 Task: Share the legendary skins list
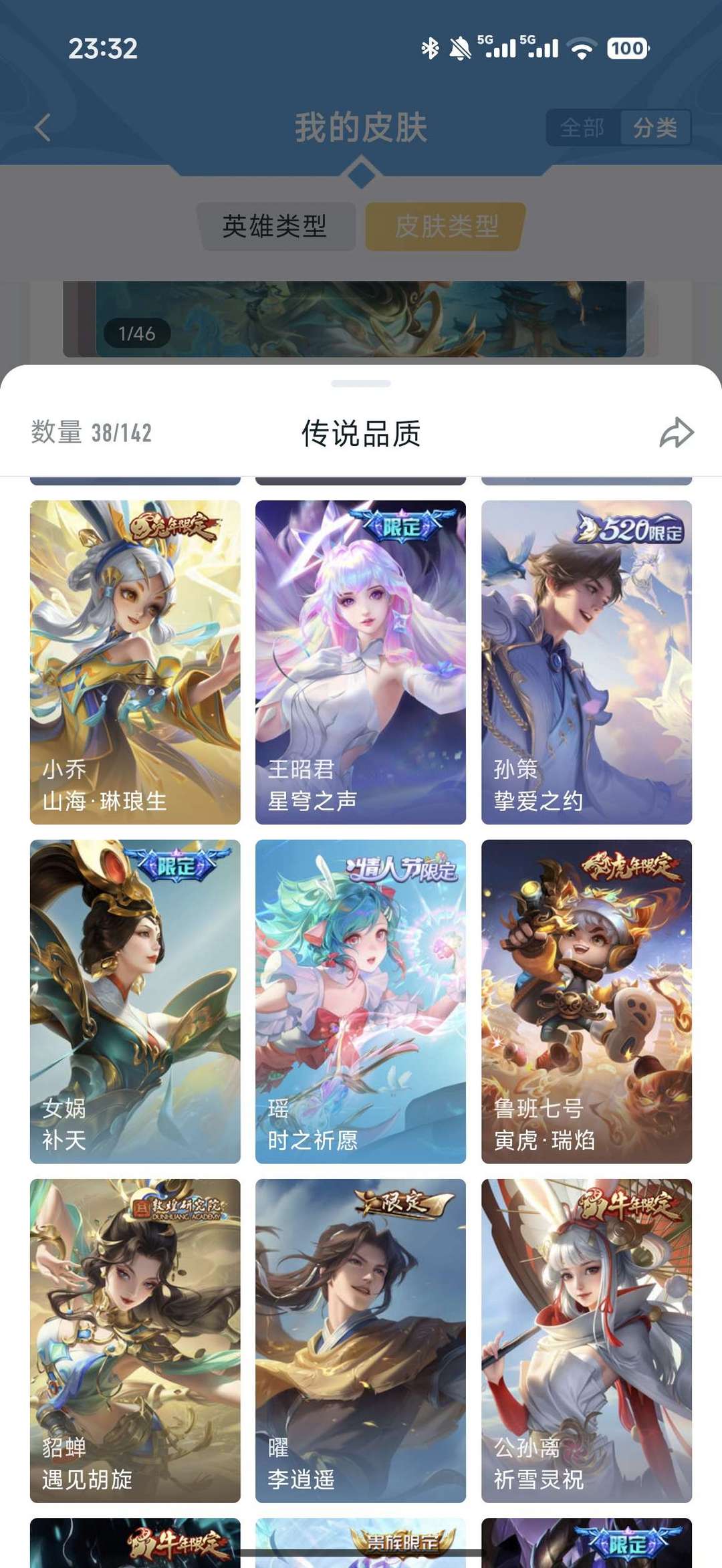[676, 433]
